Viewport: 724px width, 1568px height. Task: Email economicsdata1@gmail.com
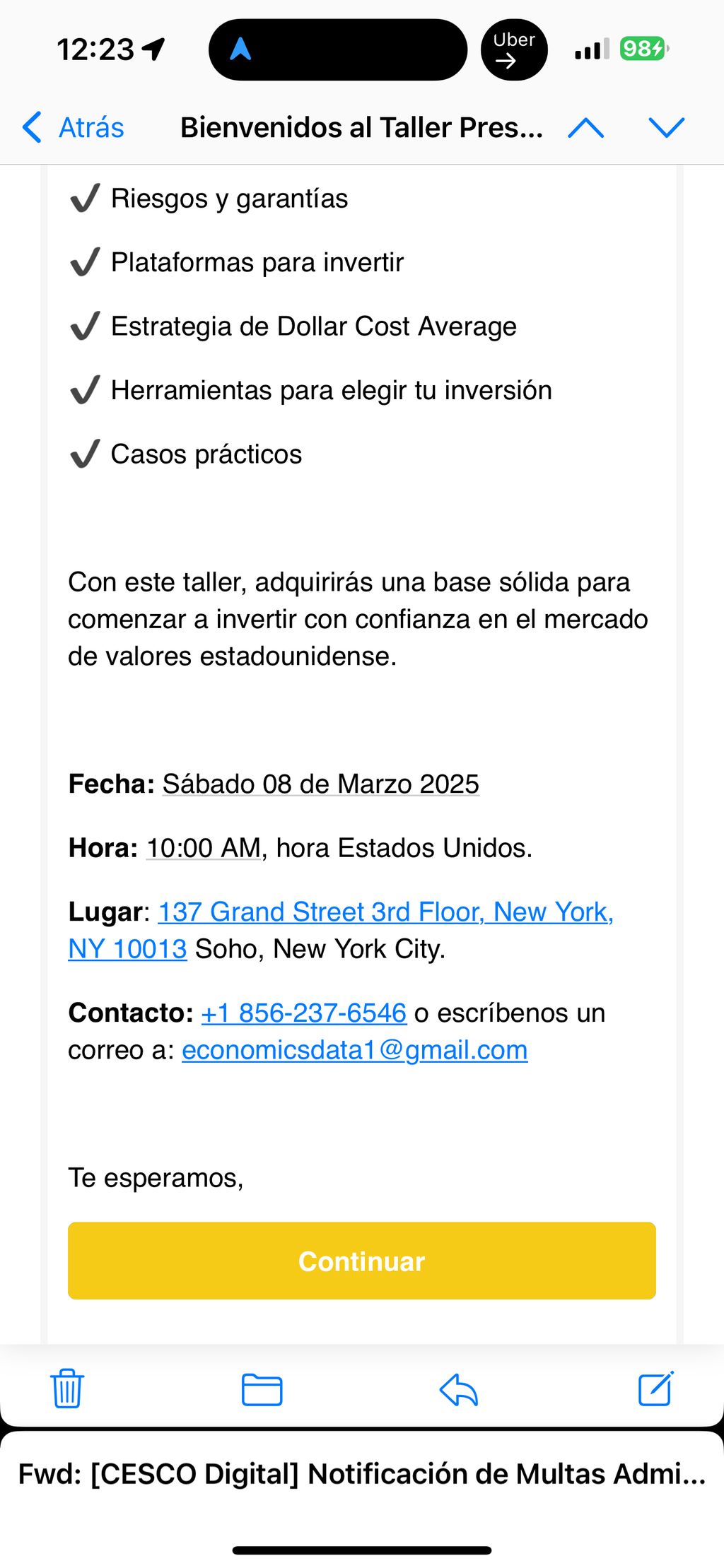click(x=354, y=1049)
